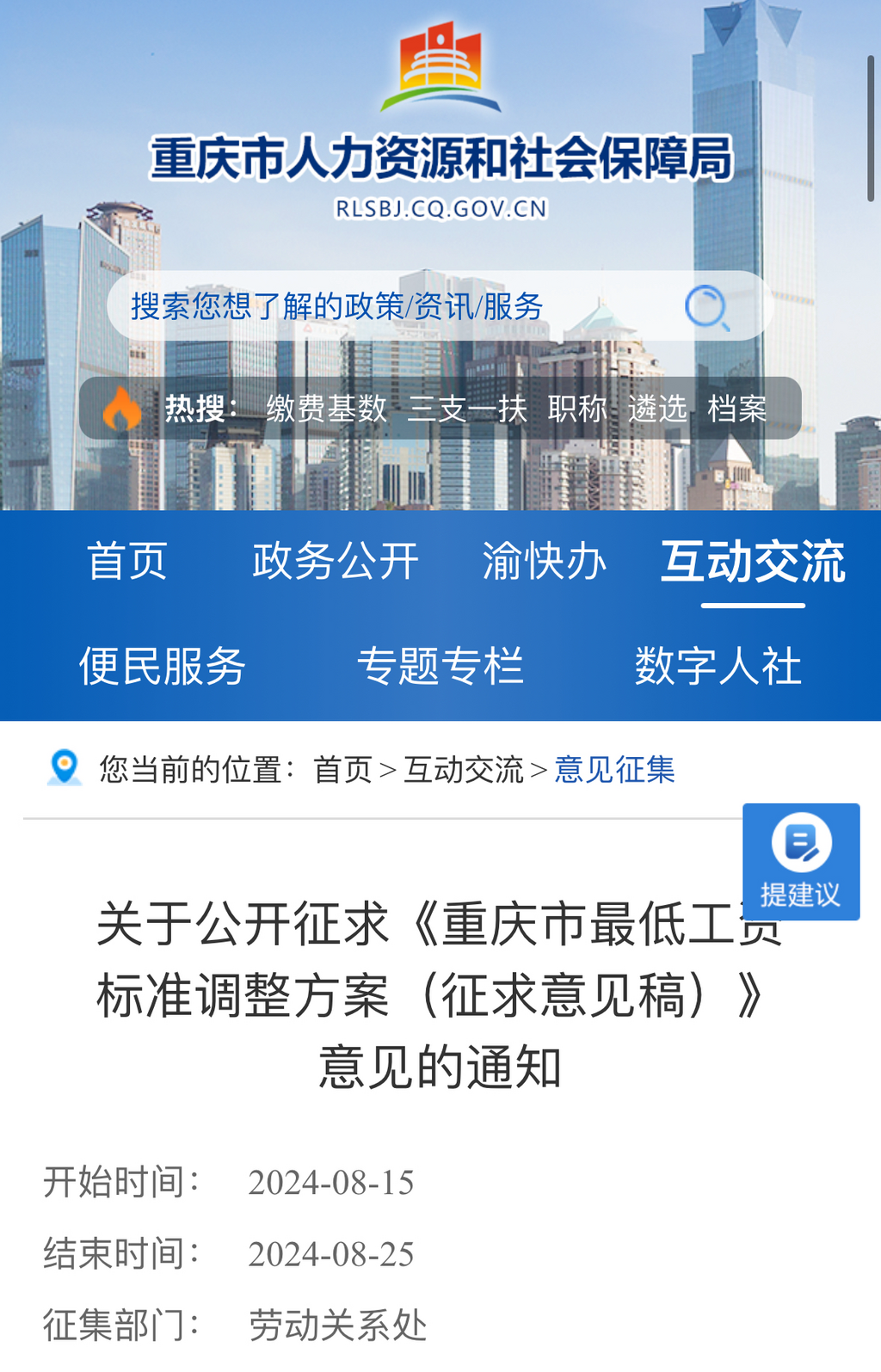Image resolution: width=881 pixels, height=1372 pixels.
Task: Select hot search term 档案
Action: [736, 409]
